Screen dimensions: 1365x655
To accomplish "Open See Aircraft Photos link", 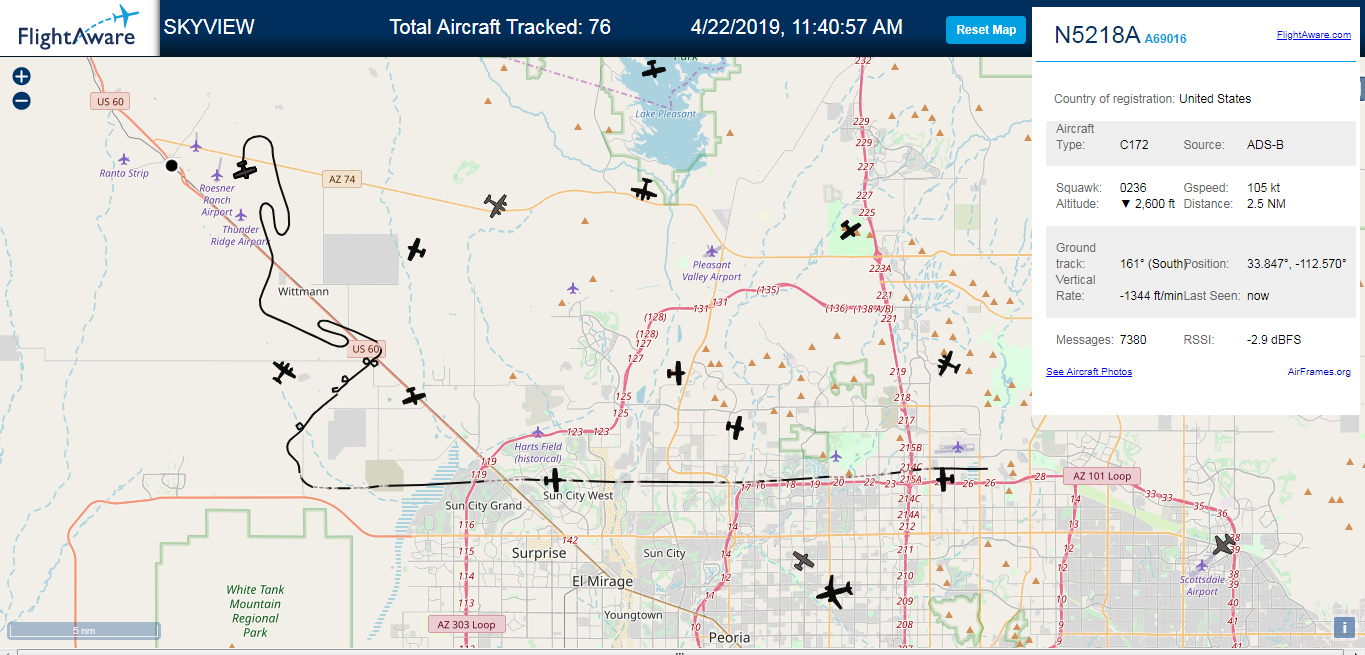I will [x=1089, y=372].
